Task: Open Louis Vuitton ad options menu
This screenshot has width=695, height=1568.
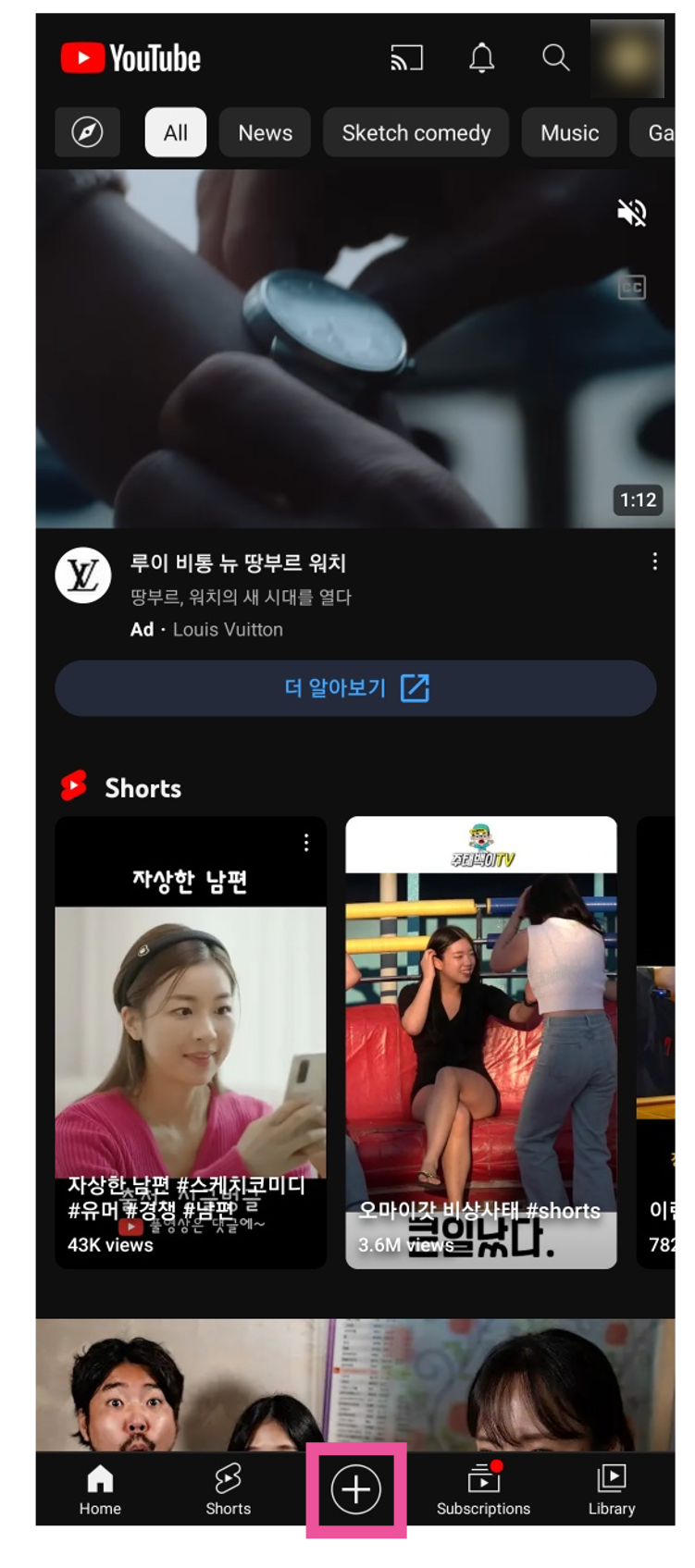Action: pyautogui.click(x=654, y=562)
